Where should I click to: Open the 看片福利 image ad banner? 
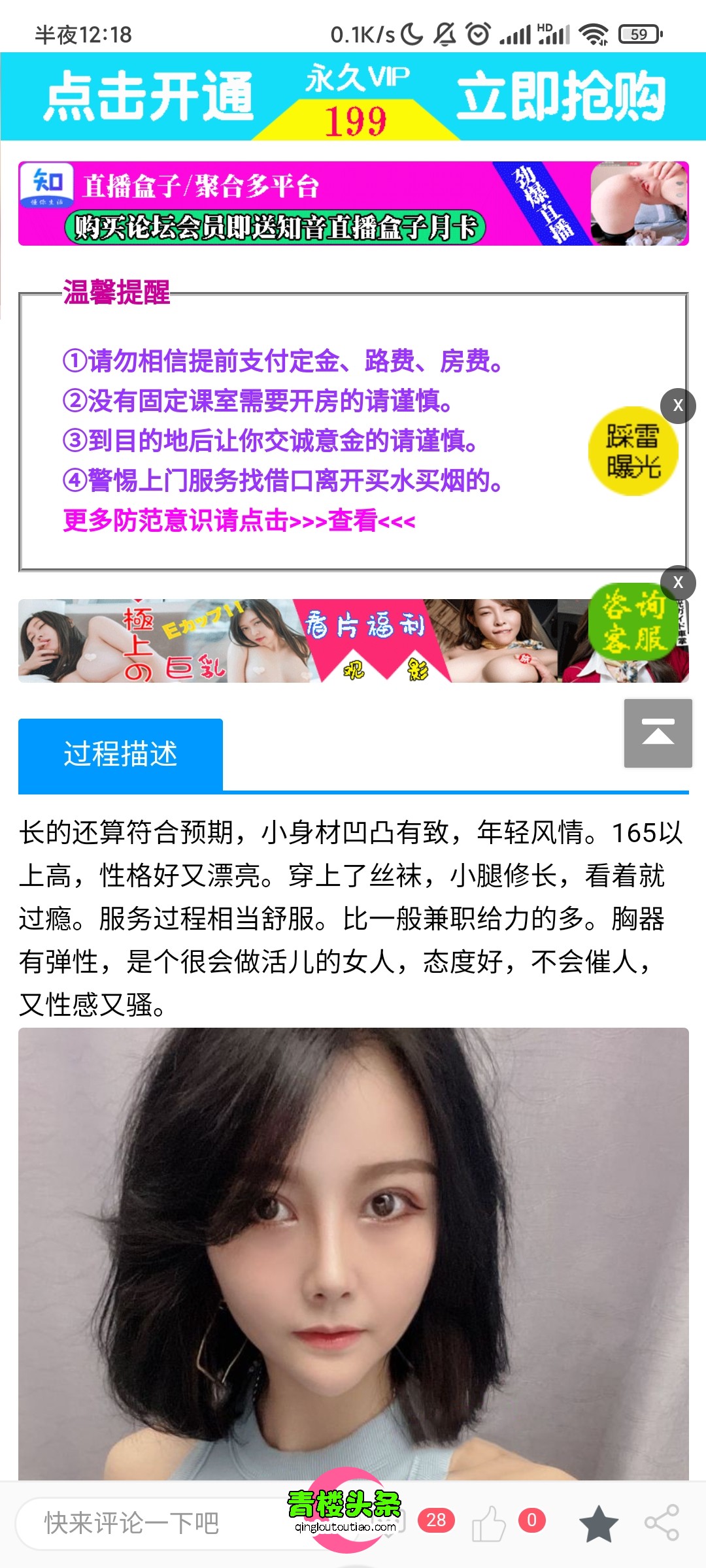[x=301, y=641]
